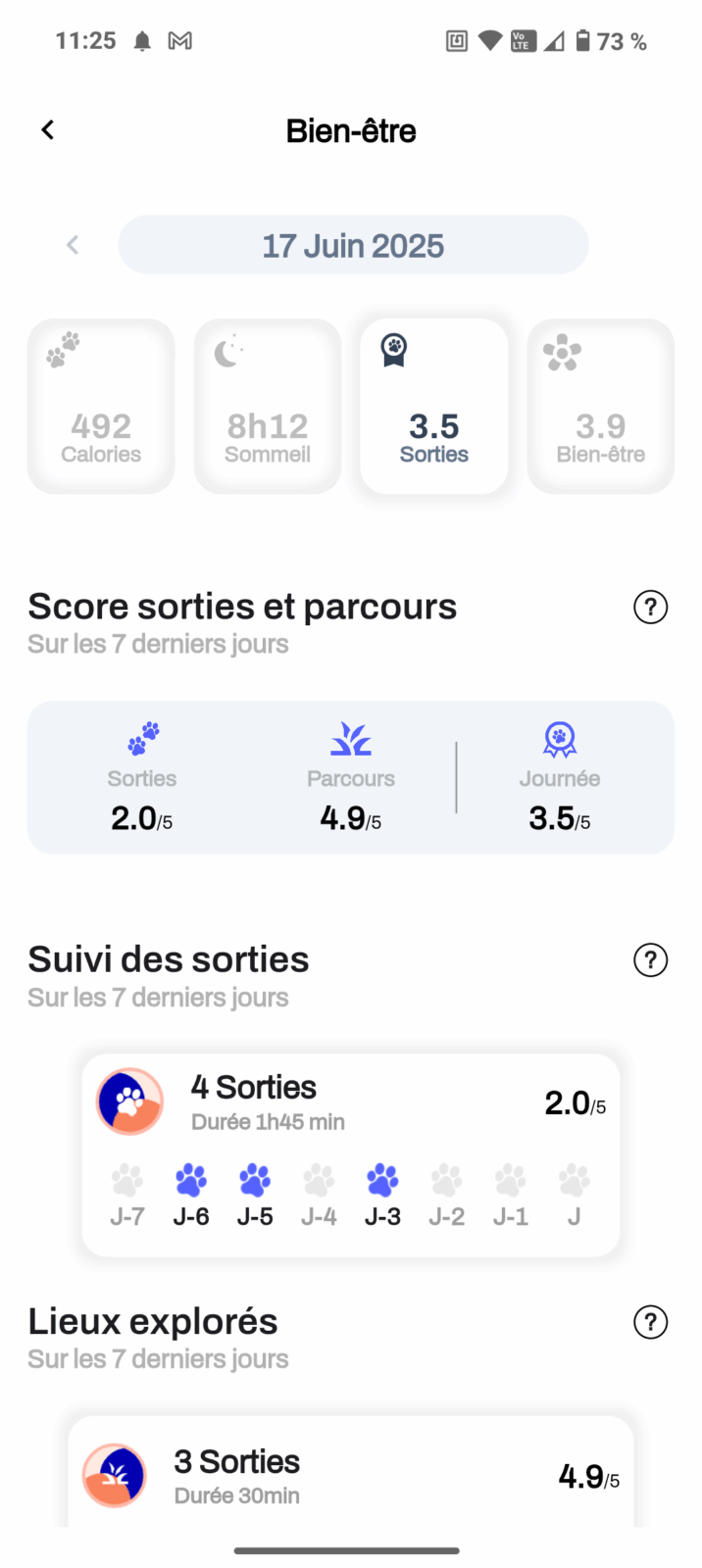The image size is (702, 1568).
Task: Go back from the Bien-être screen
Action: (47, 129)
